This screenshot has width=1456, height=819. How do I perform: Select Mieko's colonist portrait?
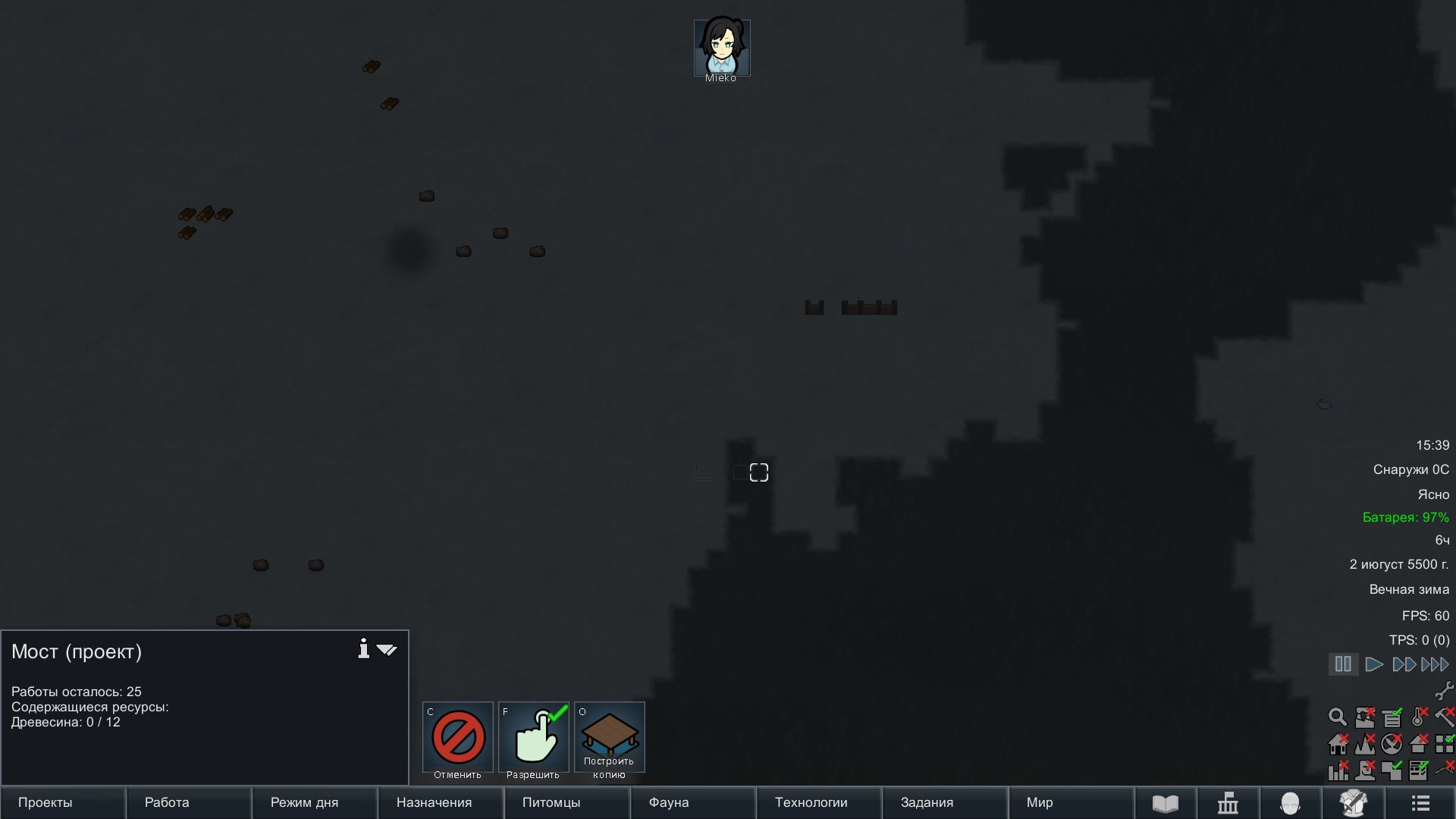721,47
